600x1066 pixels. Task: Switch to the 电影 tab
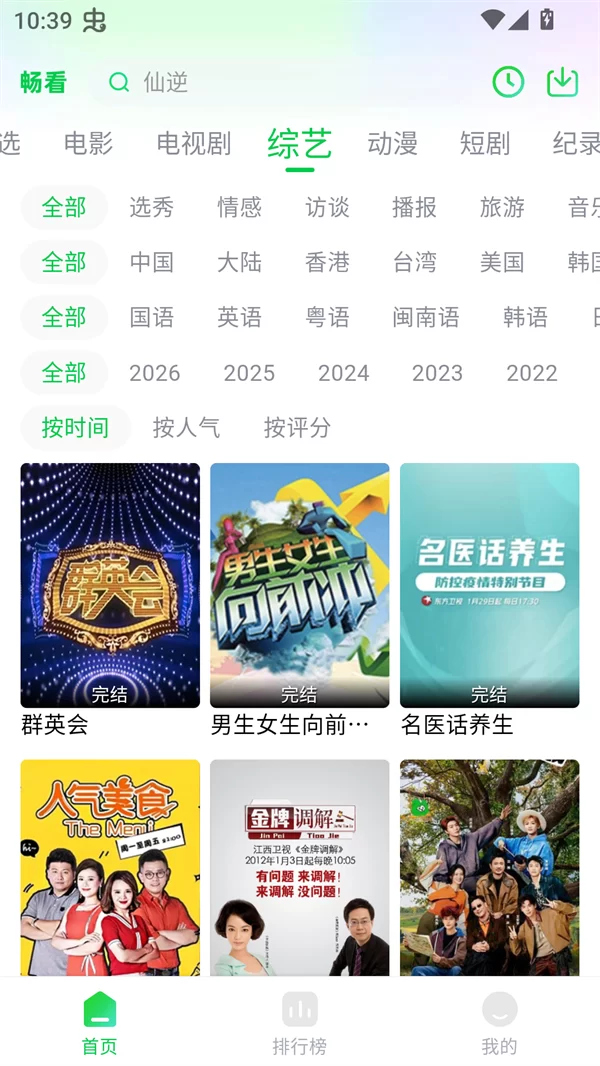(x=89, y=144)
